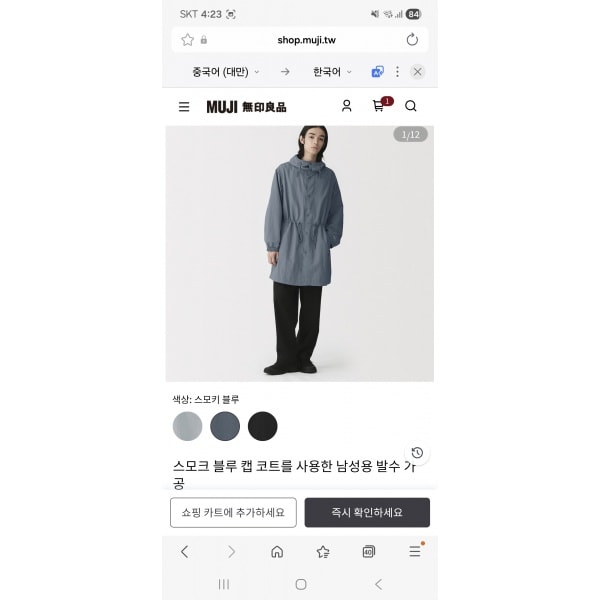Viewport: 600px width, 600px height.
Task: Go to browser home page
Action: [x=277, y=551]
